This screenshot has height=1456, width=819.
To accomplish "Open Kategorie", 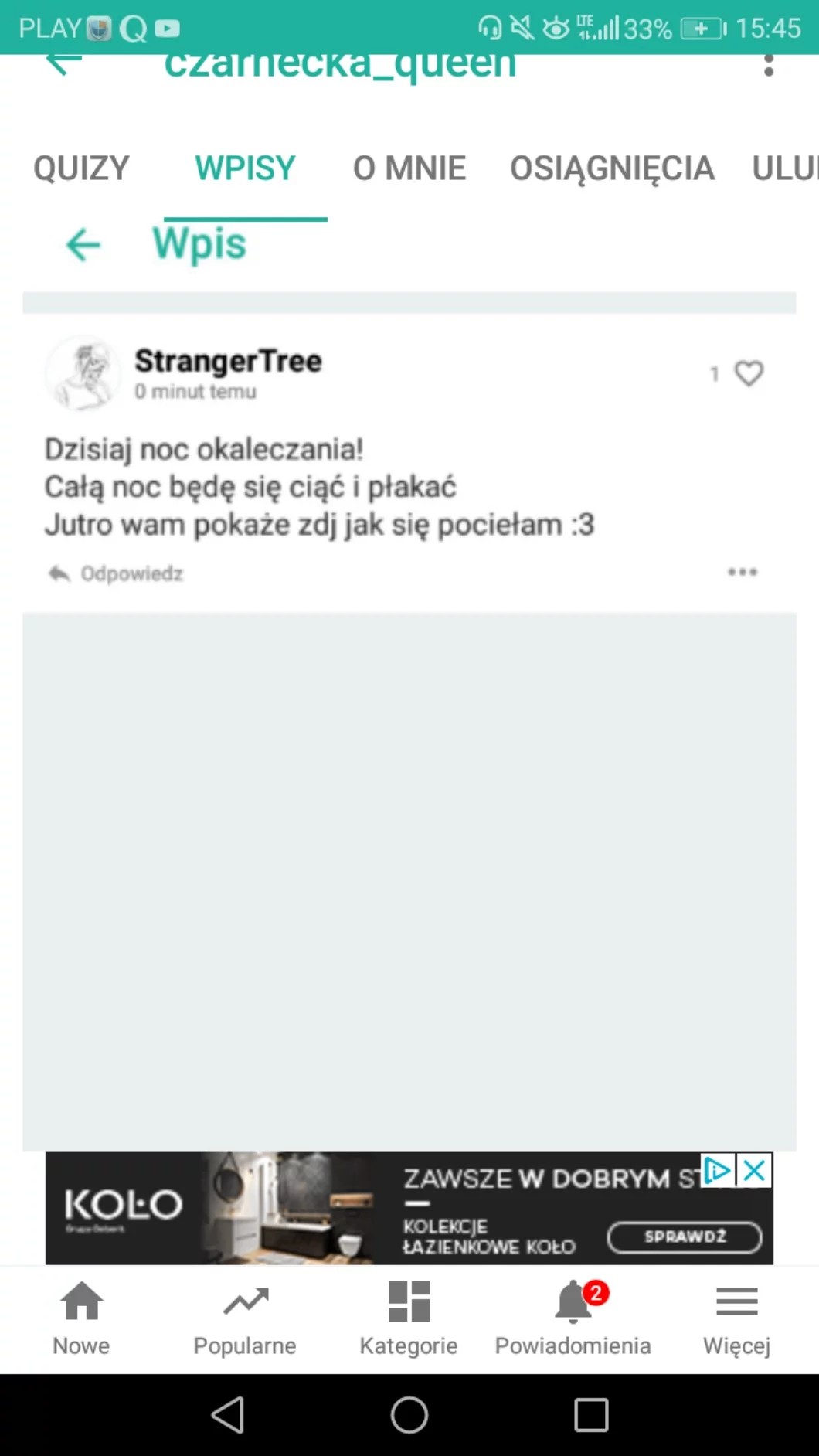I will click(x=409, y=1318).
